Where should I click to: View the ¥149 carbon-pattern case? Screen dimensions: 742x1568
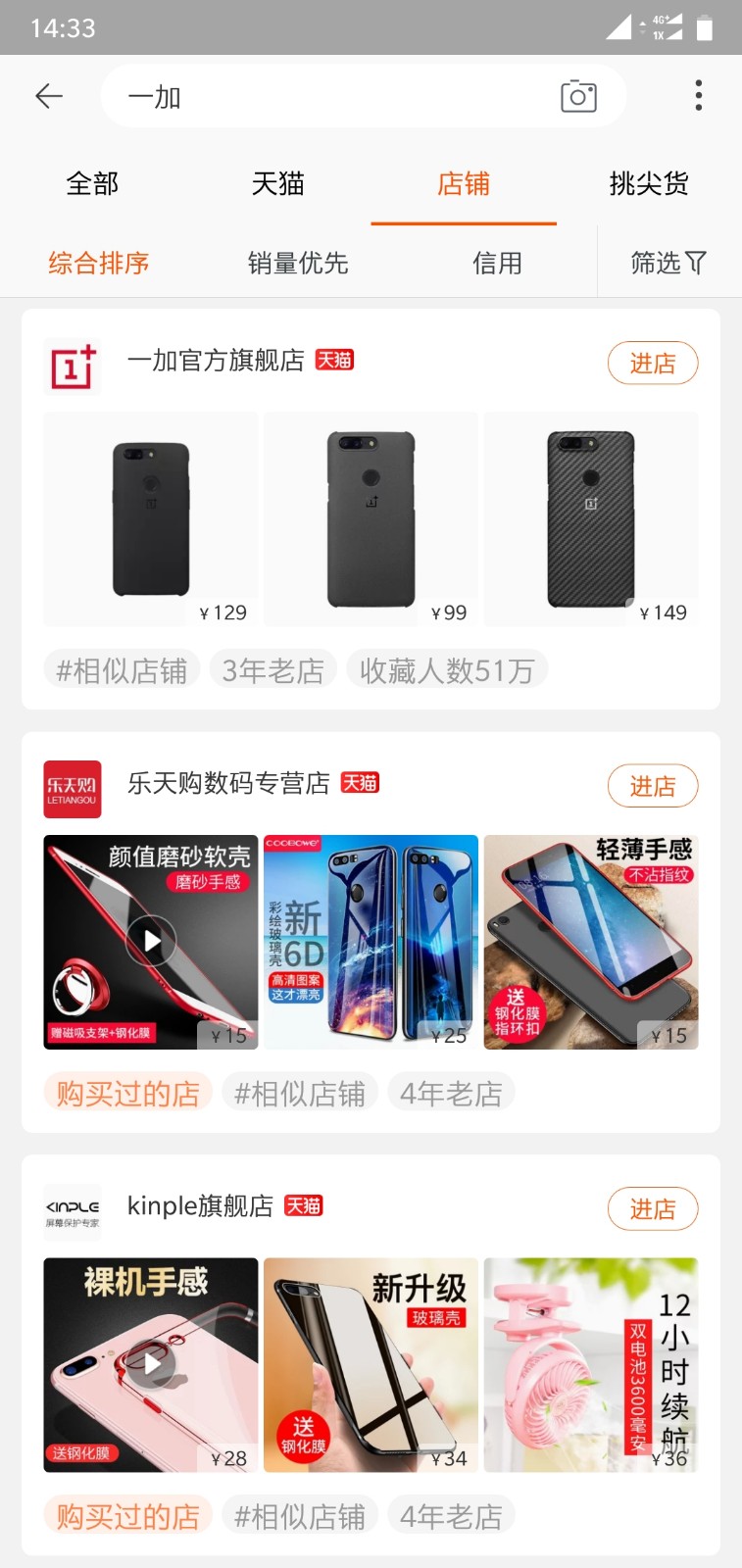tap(591, 519)
